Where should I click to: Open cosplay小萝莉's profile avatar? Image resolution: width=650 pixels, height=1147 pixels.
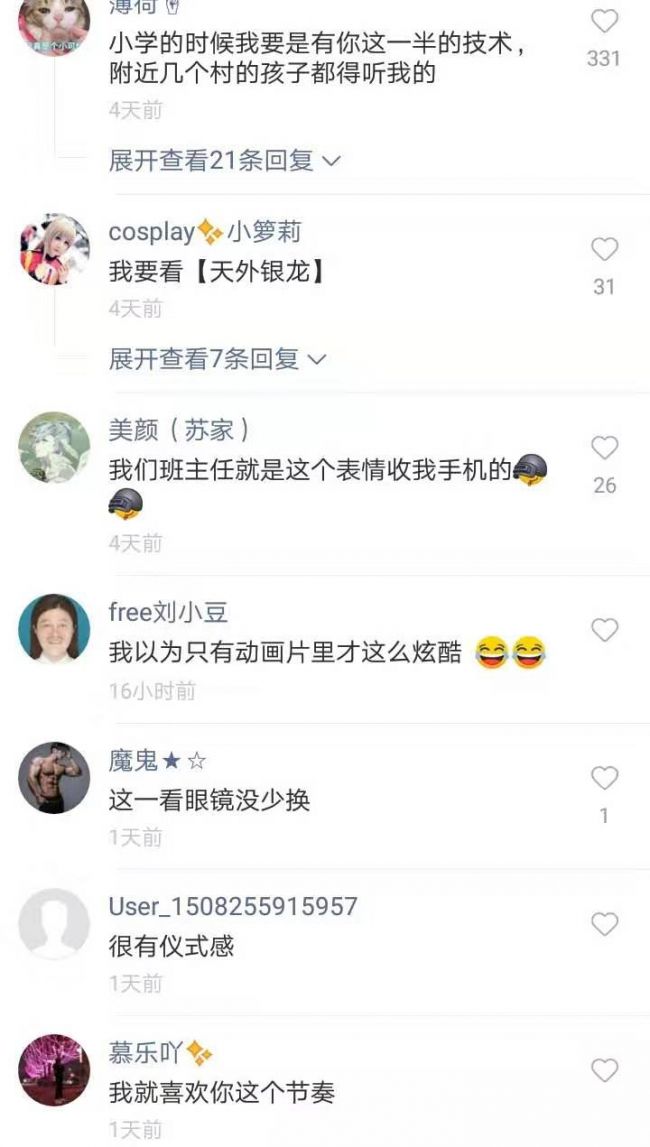pyautogui.click(x=54, y=249)
